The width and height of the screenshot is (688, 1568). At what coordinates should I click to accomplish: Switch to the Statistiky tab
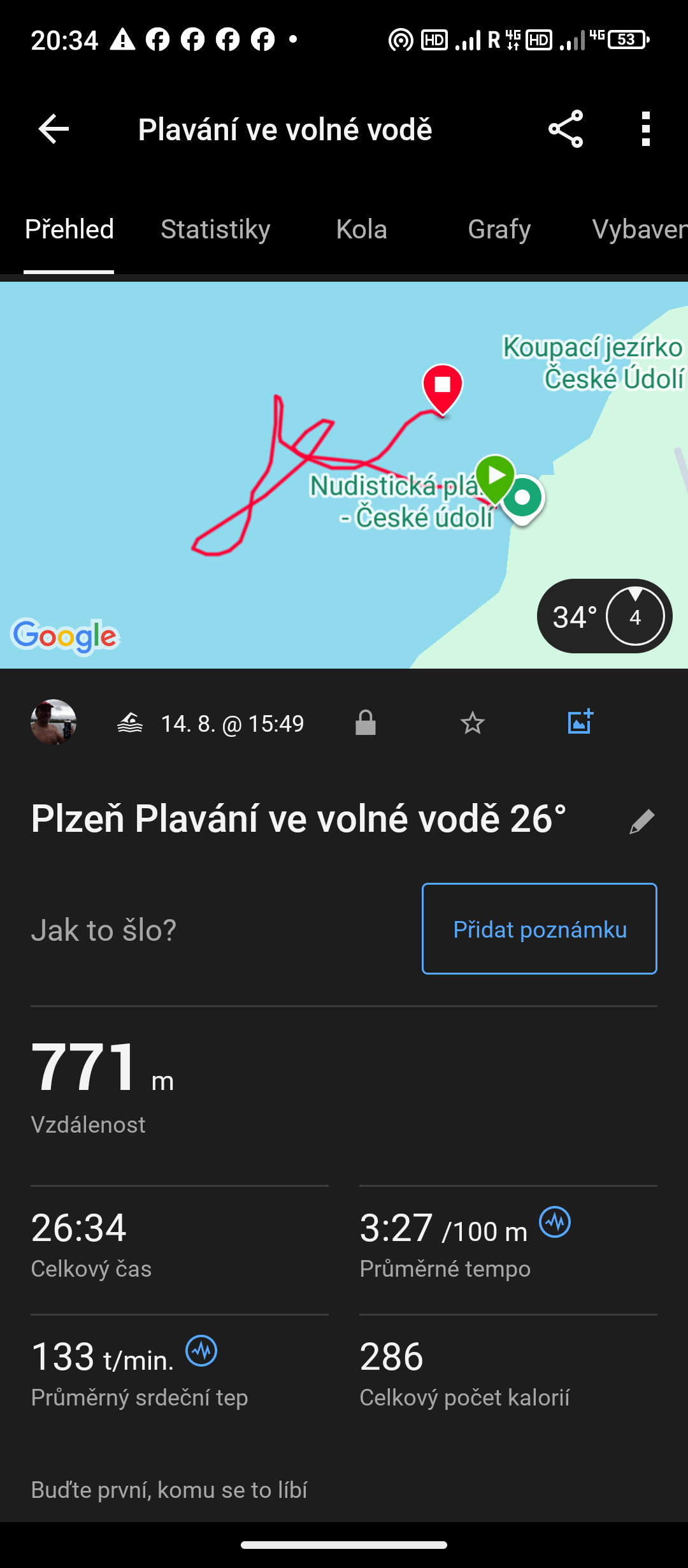tap(215, 229)
